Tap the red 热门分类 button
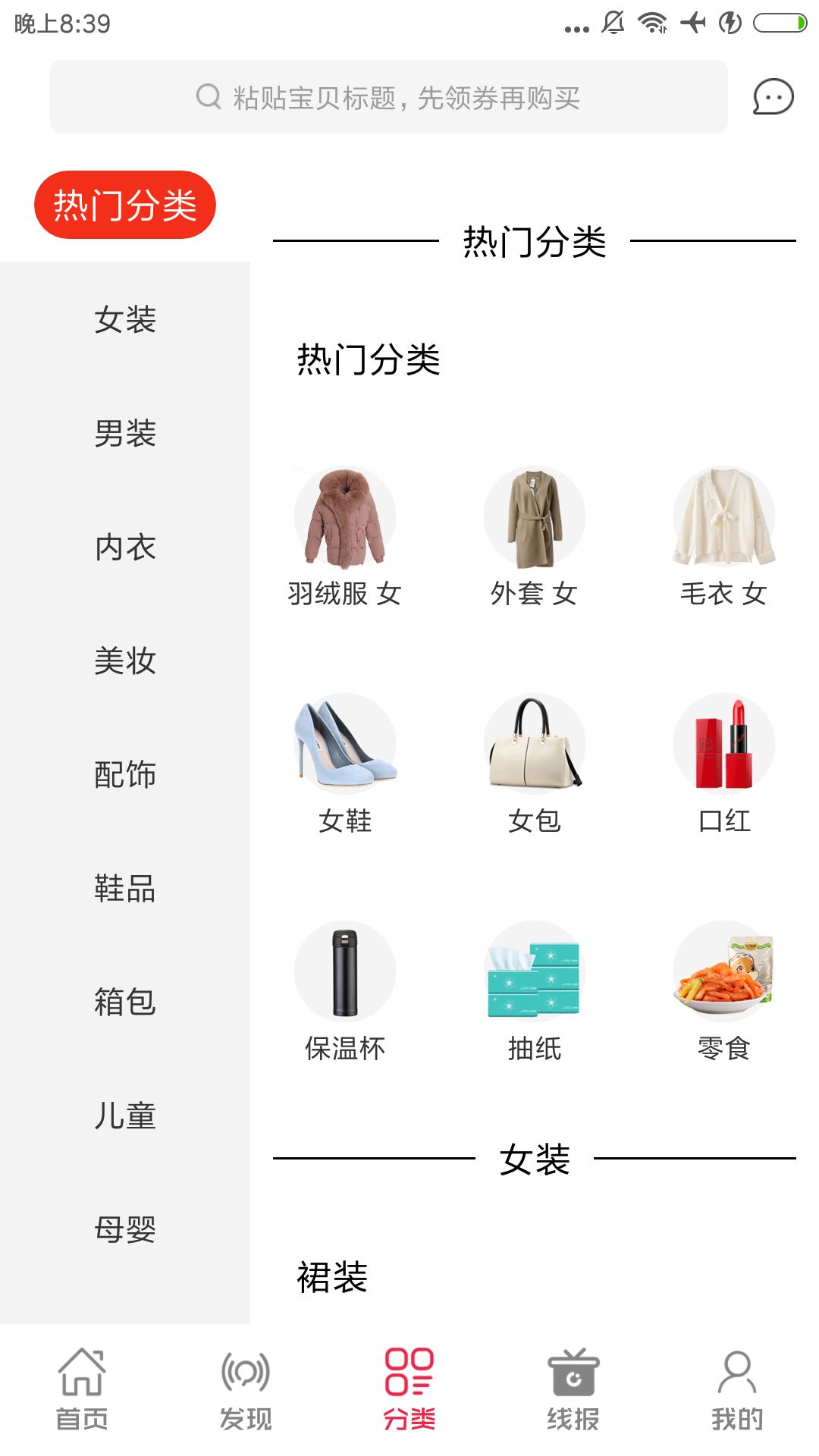Viewport: 819px width, 1456px height. point(125,204)
